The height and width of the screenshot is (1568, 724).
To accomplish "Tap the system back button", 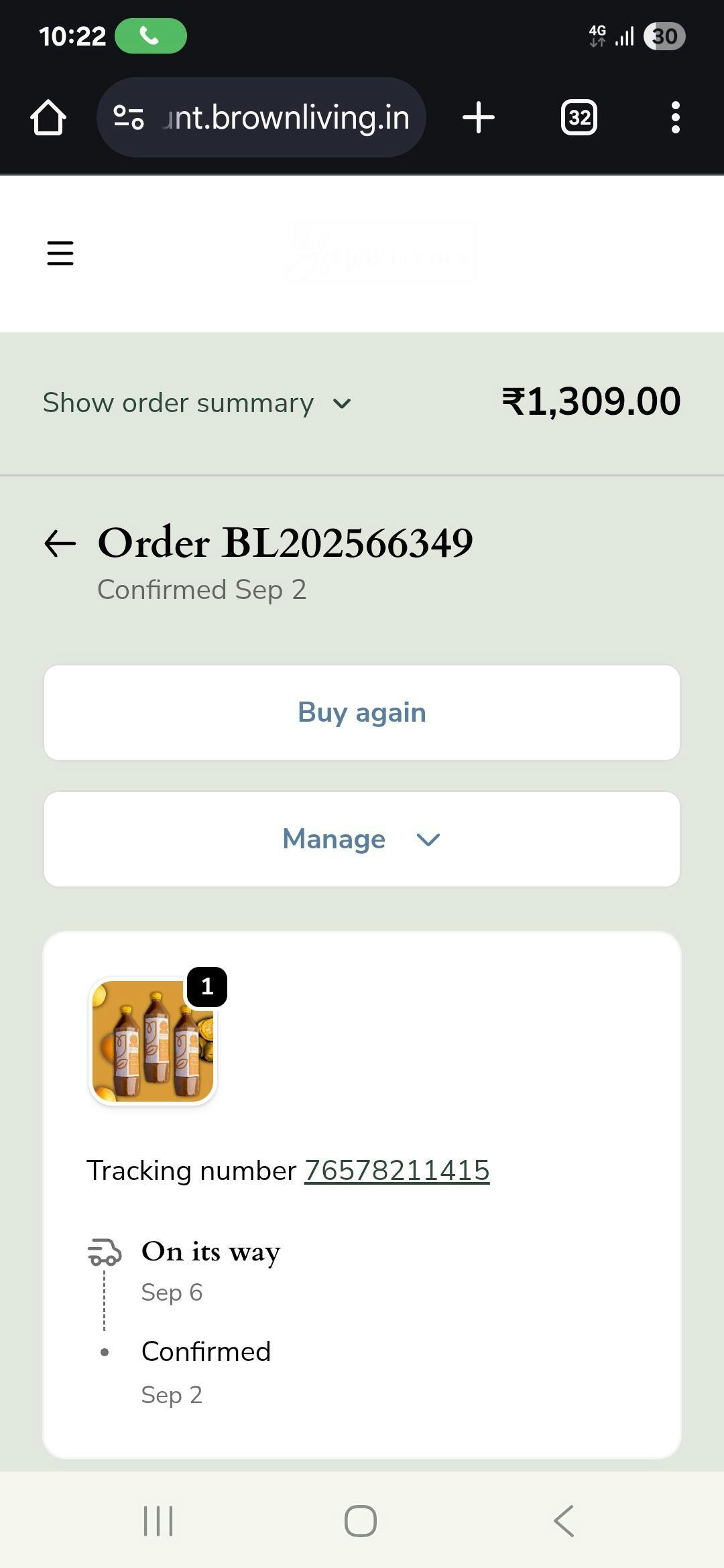I will [564, 1520].
